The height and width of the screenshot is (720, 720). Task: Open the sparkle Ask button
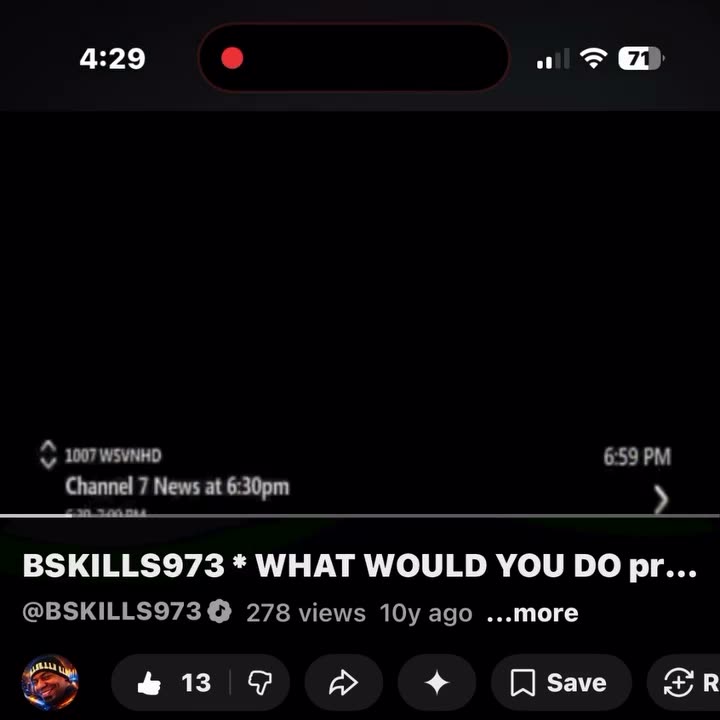(437, 682)
